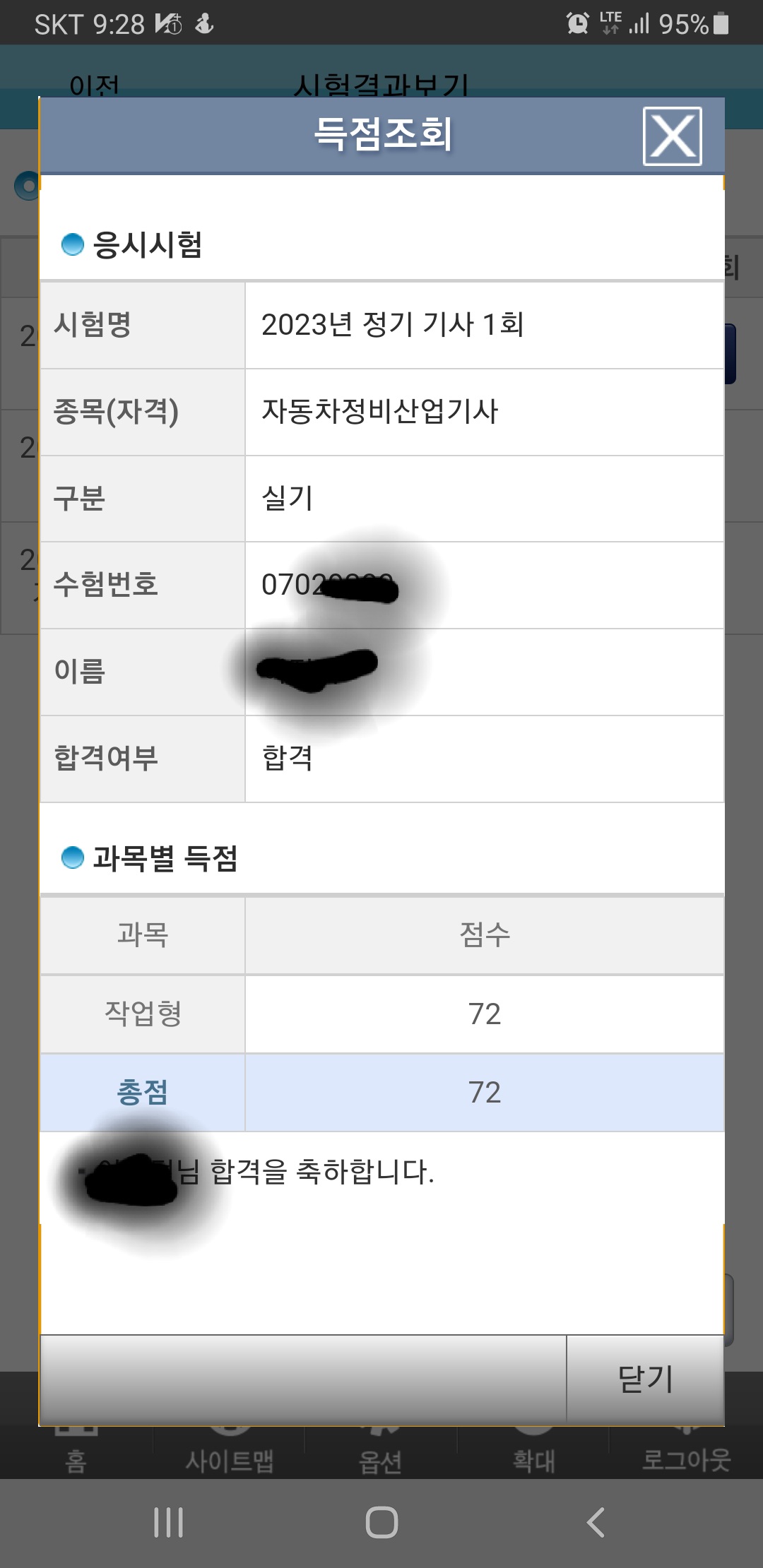Viewport: 763px width, 1568px height.
Task: Close the 득점조회 dialog with the X
Action: (672, 136)
